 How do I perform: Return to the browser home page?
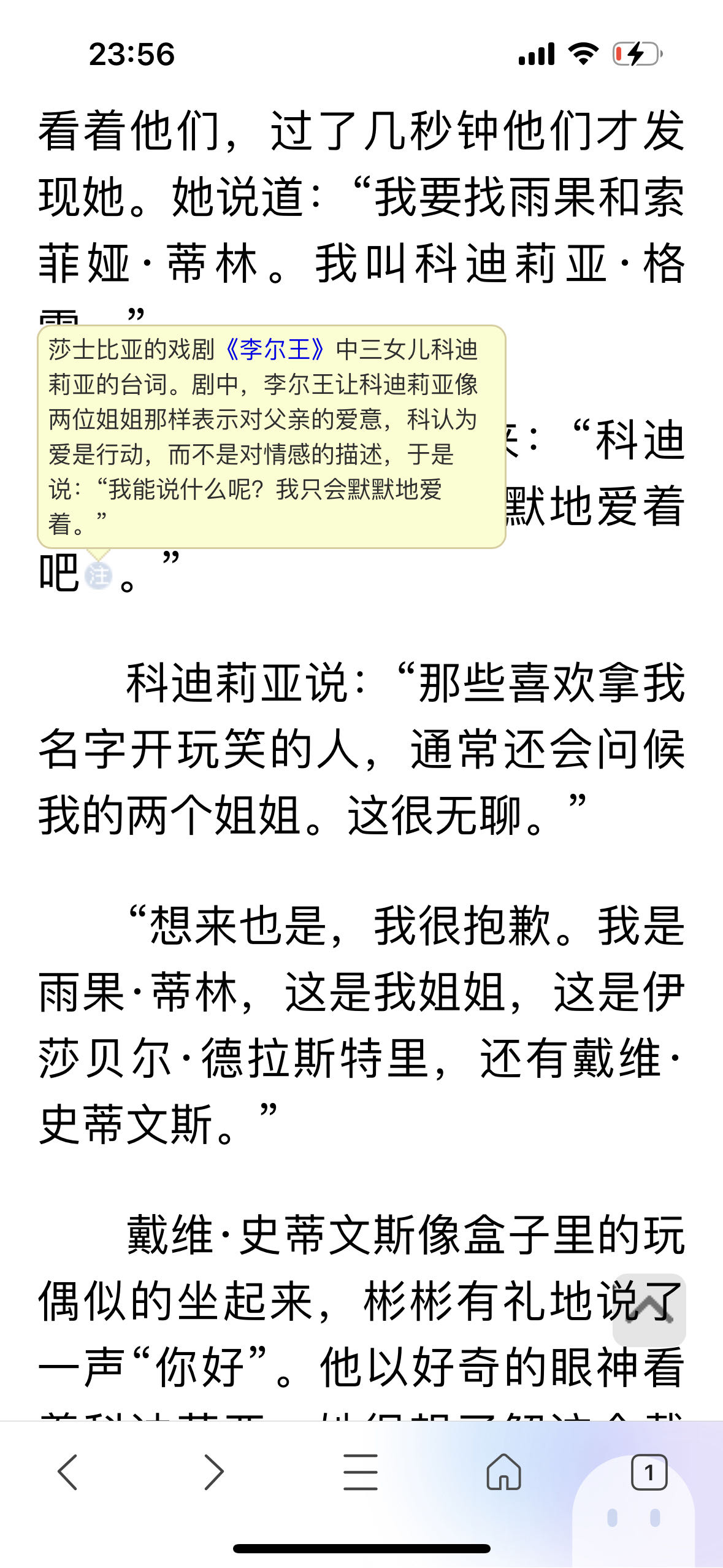point(503,1472)
